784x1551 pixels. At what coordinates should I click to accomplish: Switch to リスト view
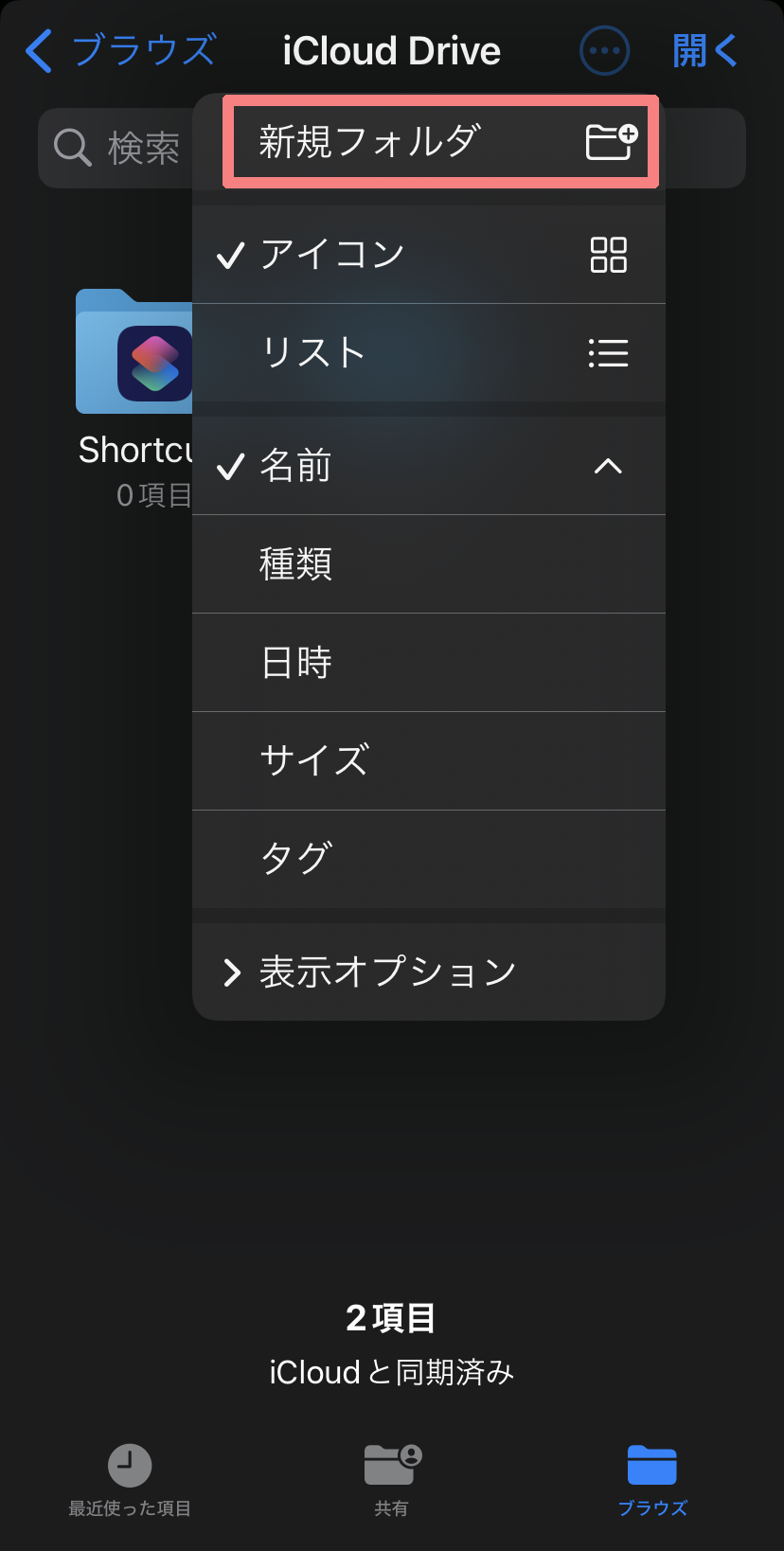[428, 353]
